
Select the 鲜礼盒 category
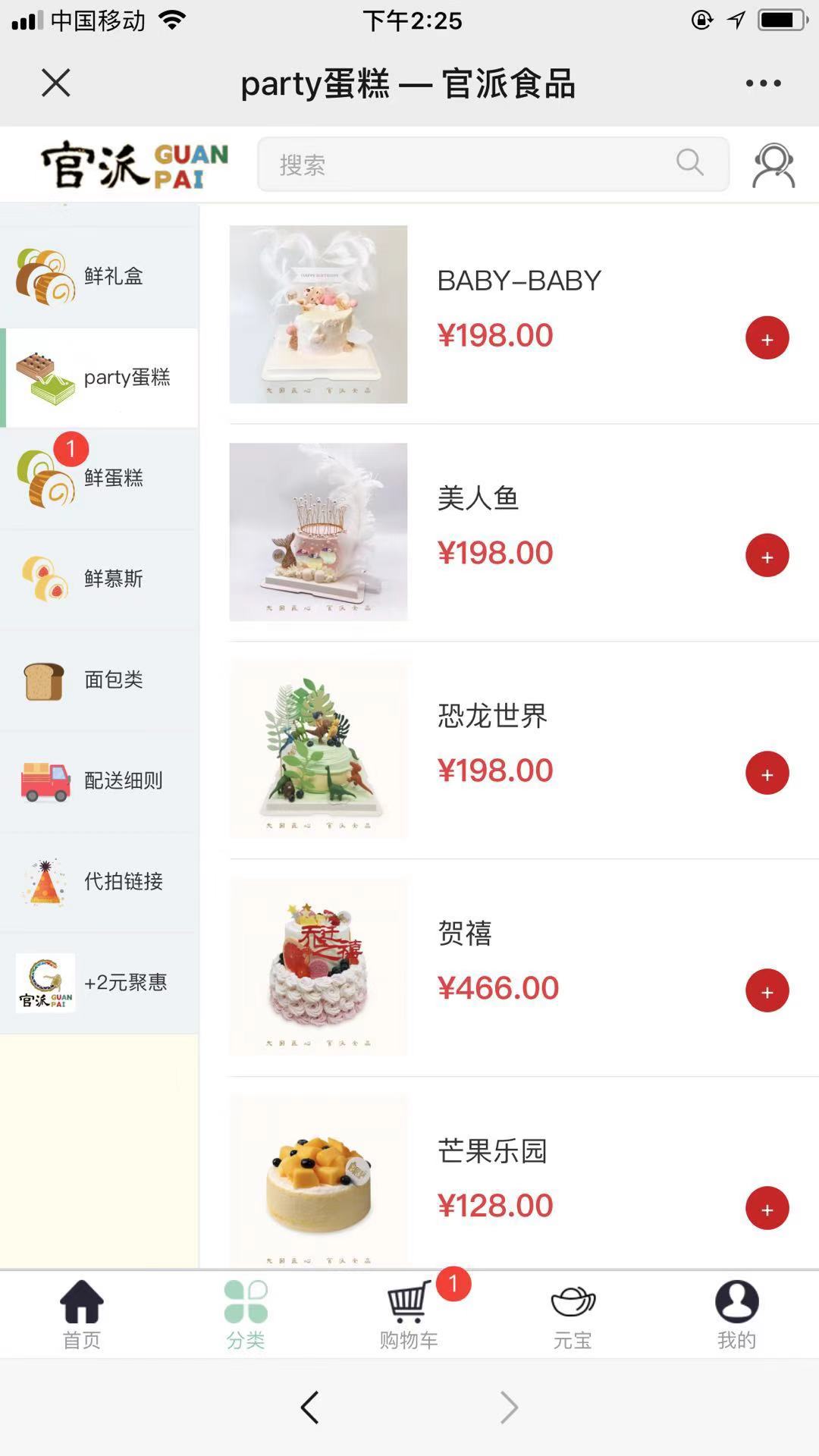[99, 277]
